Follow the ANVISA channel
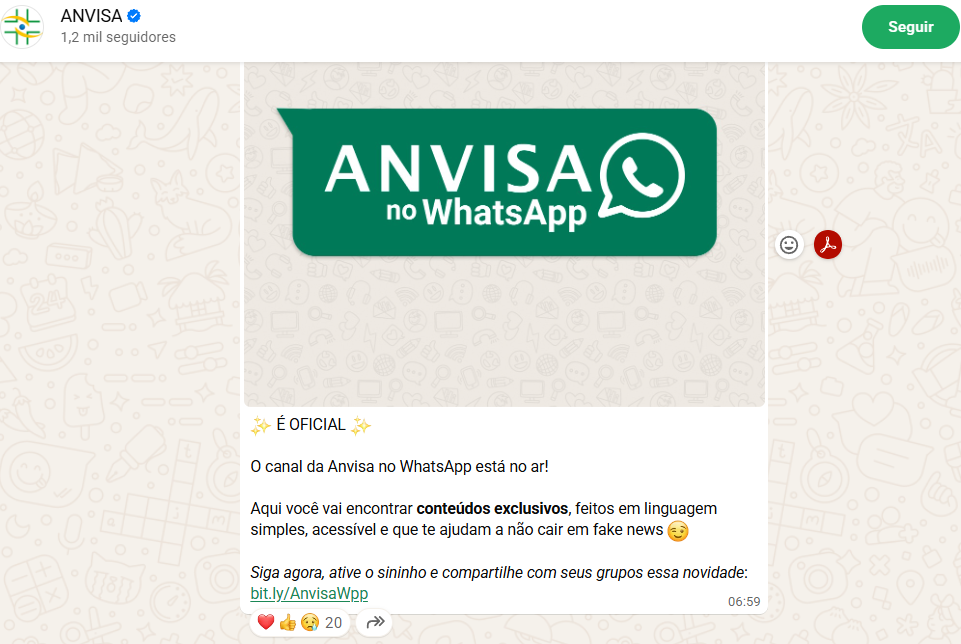 pyautogui.click(x=910, y=27)
